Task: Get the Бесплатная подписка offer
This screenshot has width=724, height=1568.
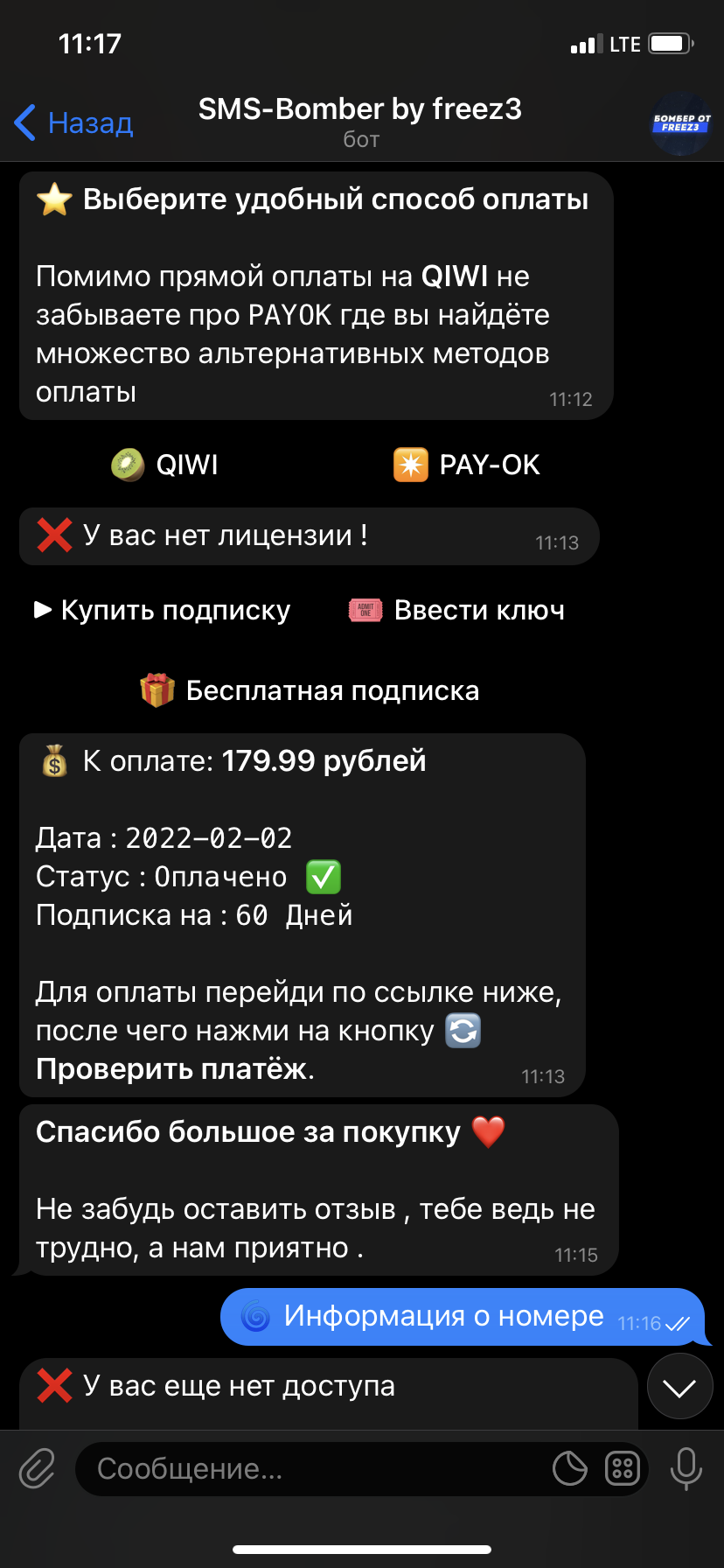Action: [x=310, y=690]
